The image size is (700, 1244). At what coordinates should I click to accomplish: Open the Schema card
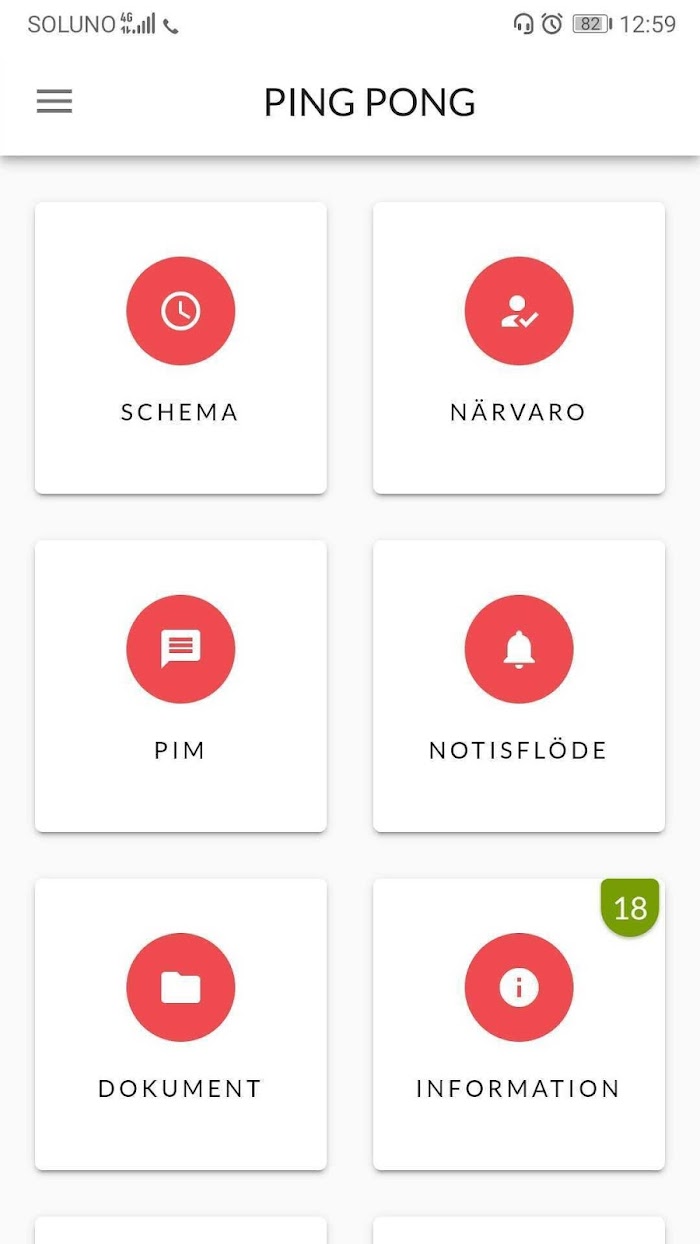[181, 348]
